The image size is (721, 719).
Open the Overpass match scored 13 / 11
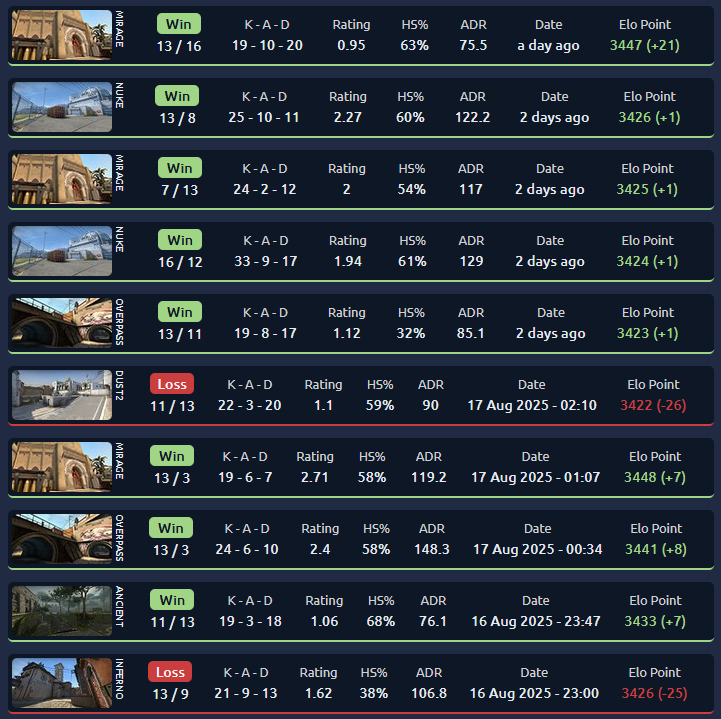[x=360, y=324]
